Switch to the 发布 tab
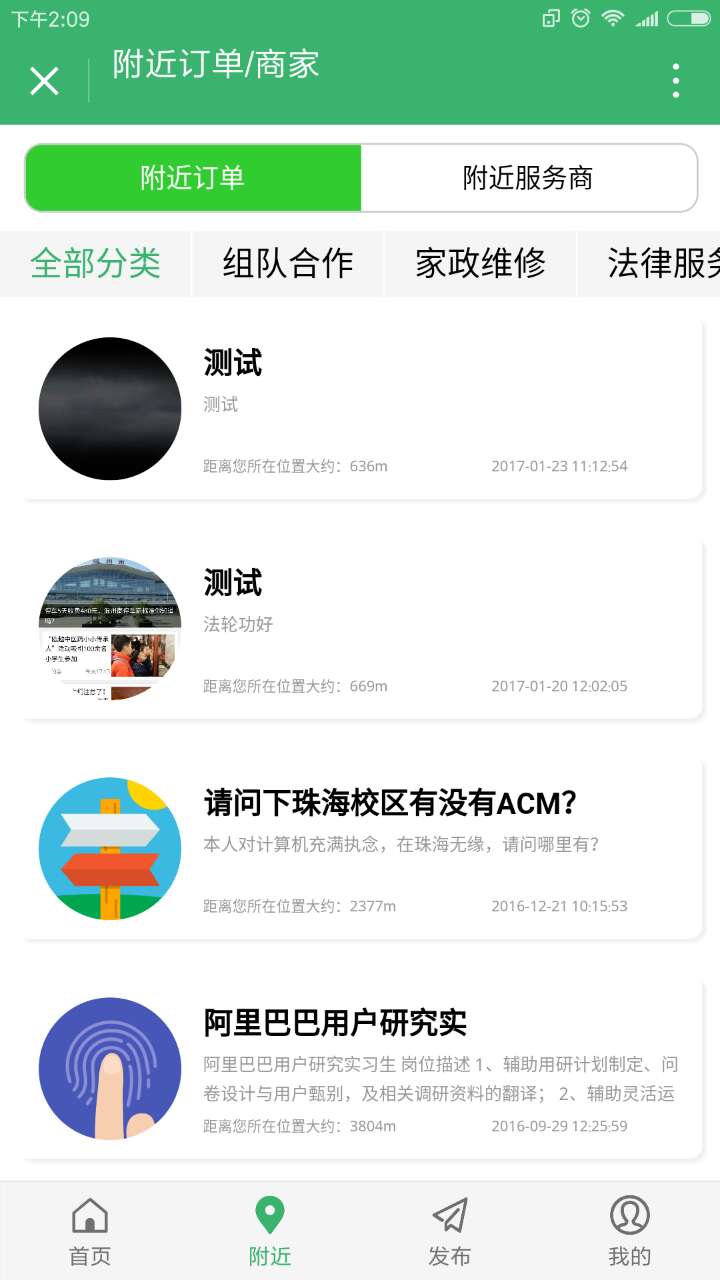The image size is (720, 1280). [x=450, y=1231]
